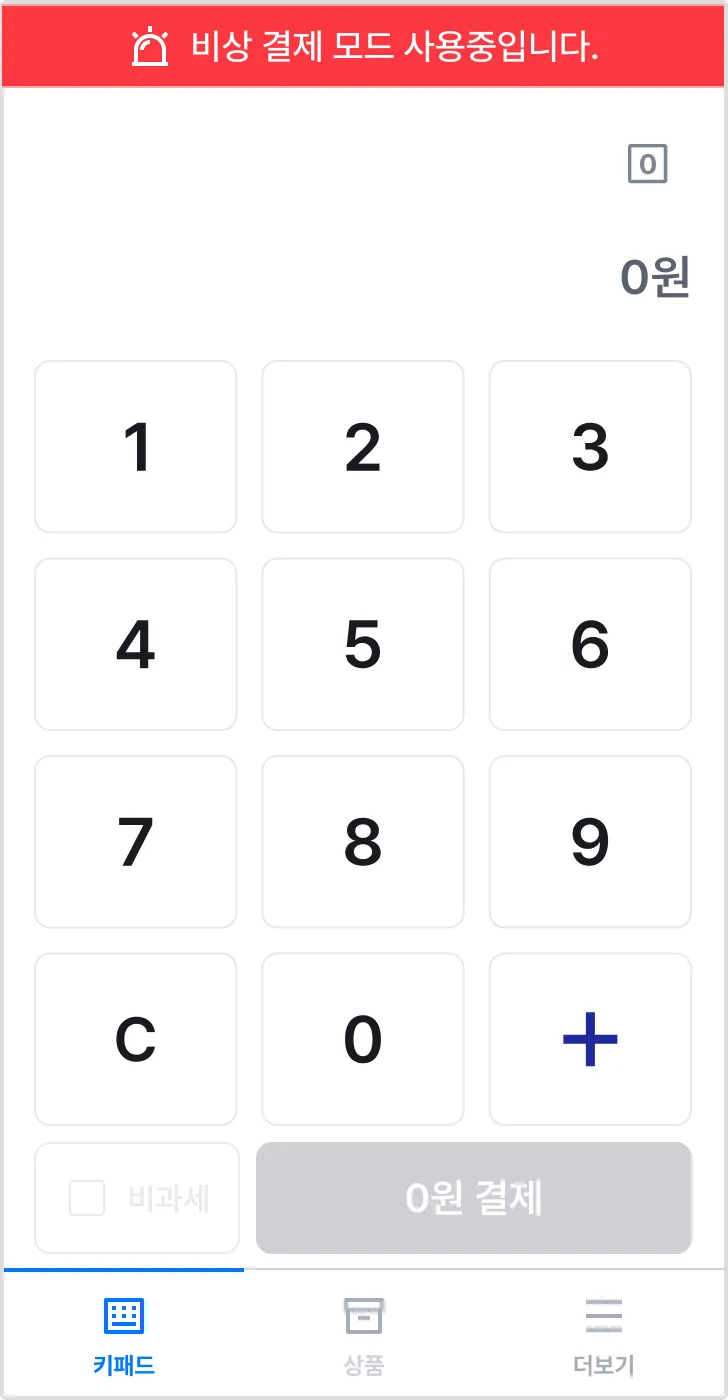Switch to the 상품 tab
The height and width of the screenshot is (1400, 728).
pyautogui.click(x=364, y=1335)
